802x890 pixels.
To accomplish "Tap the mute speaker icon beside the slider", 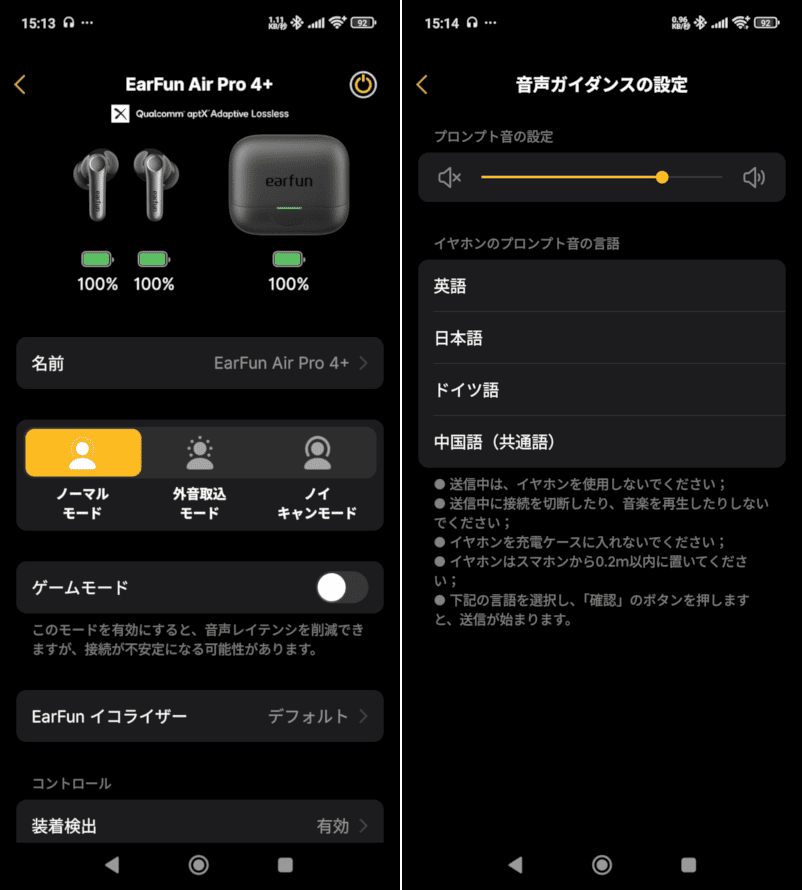I will click(449, 178).
